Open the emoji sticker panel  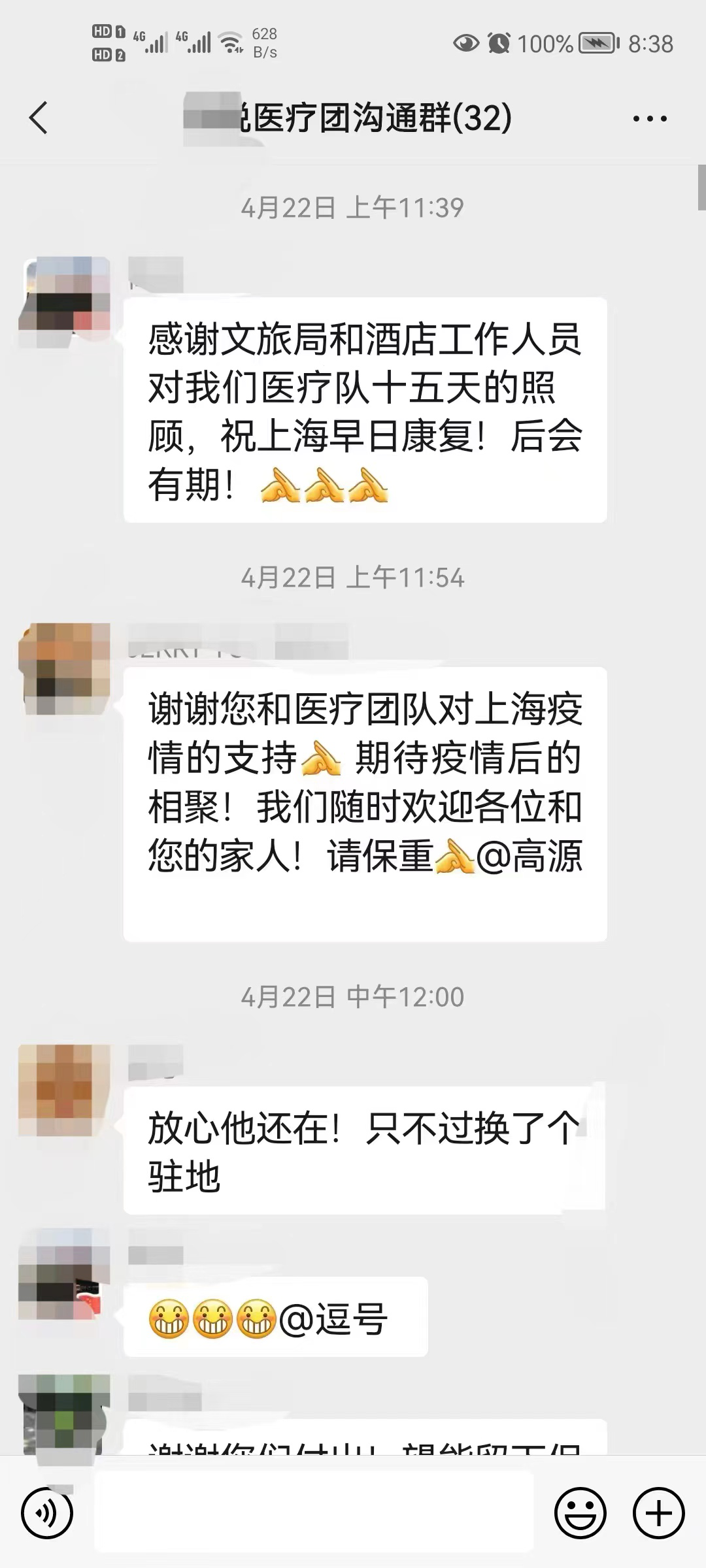tap(580, 1512)
